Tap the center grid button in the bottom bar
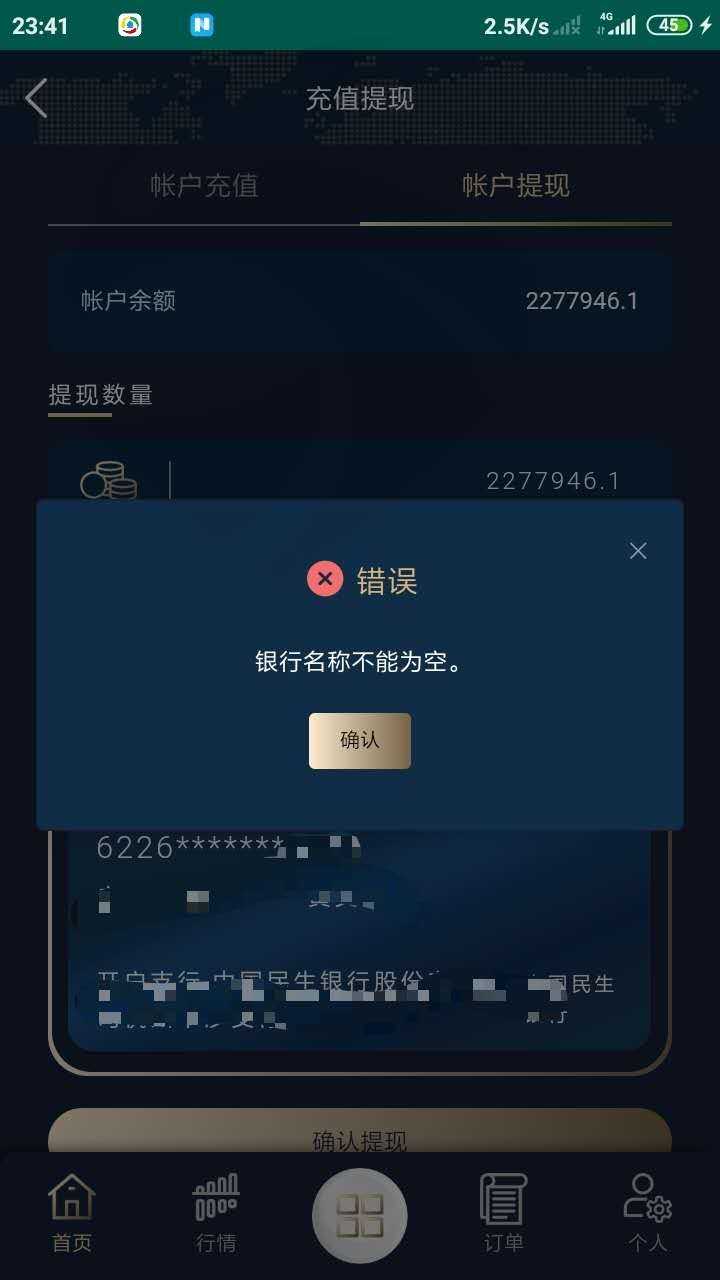The width and height of the screenshot is (720, 1280). pos(360,1216)
